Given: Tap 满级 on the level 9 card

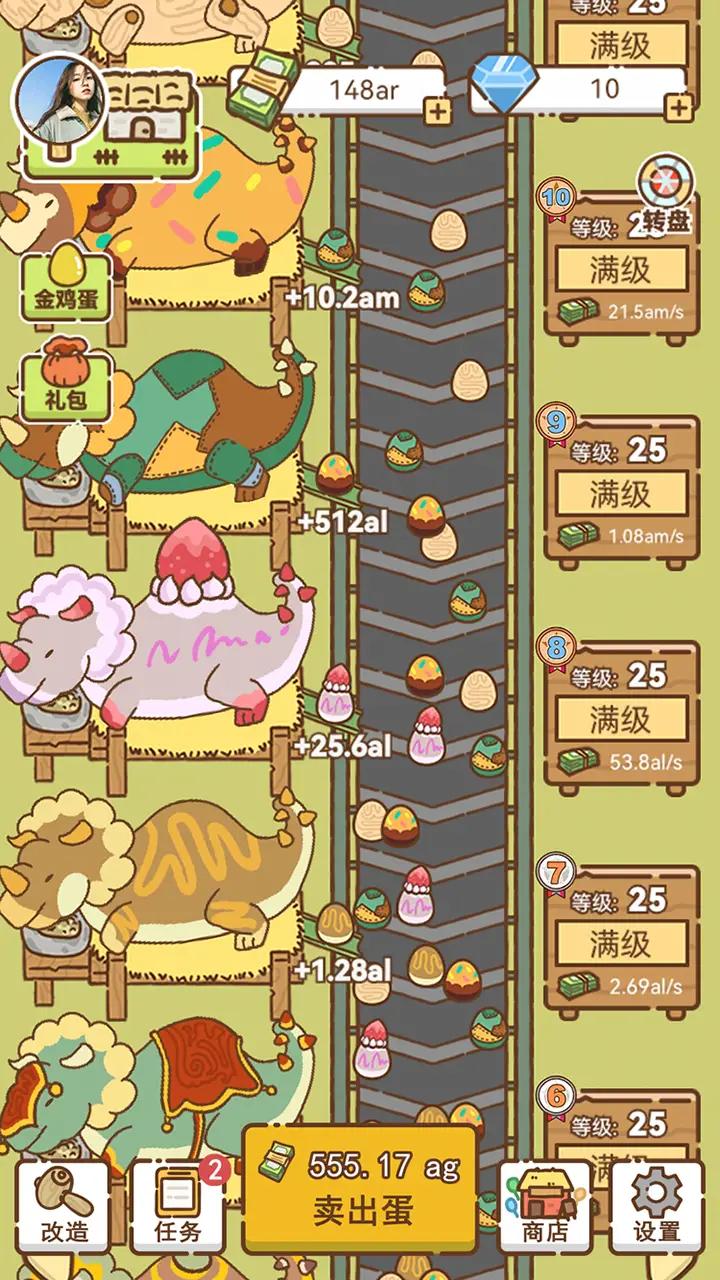Looking at the screenshot, I should (x=621, y=493).
